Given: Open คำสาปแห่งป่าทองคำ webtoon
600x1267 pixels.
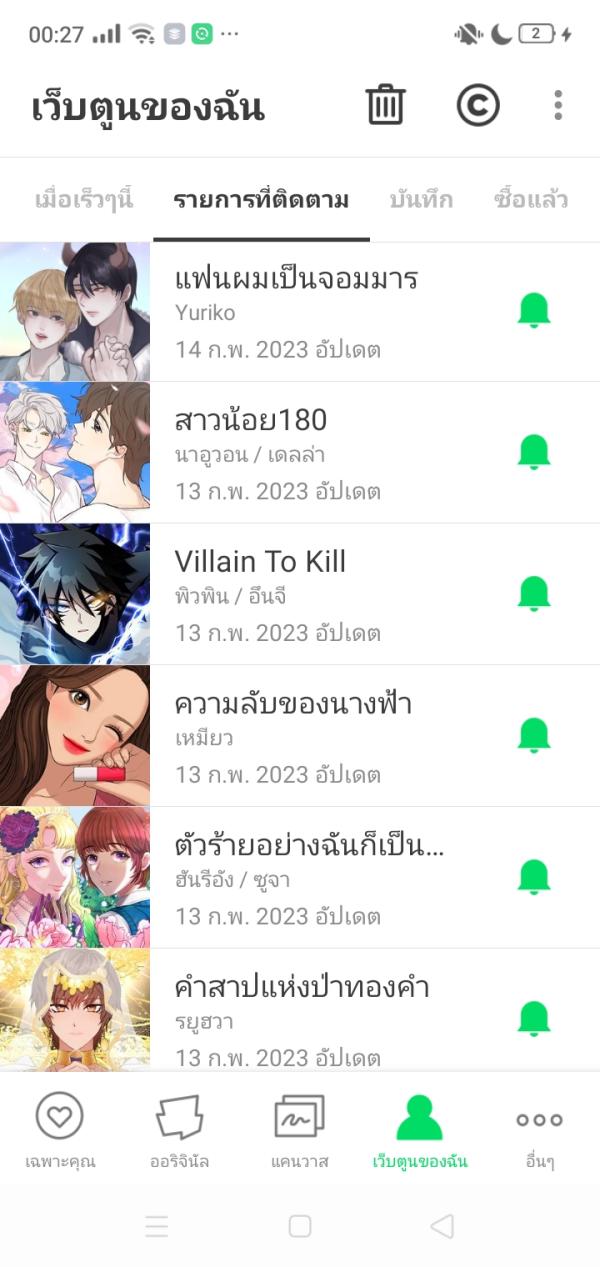Looking at the screenshot, I should 302,988.
